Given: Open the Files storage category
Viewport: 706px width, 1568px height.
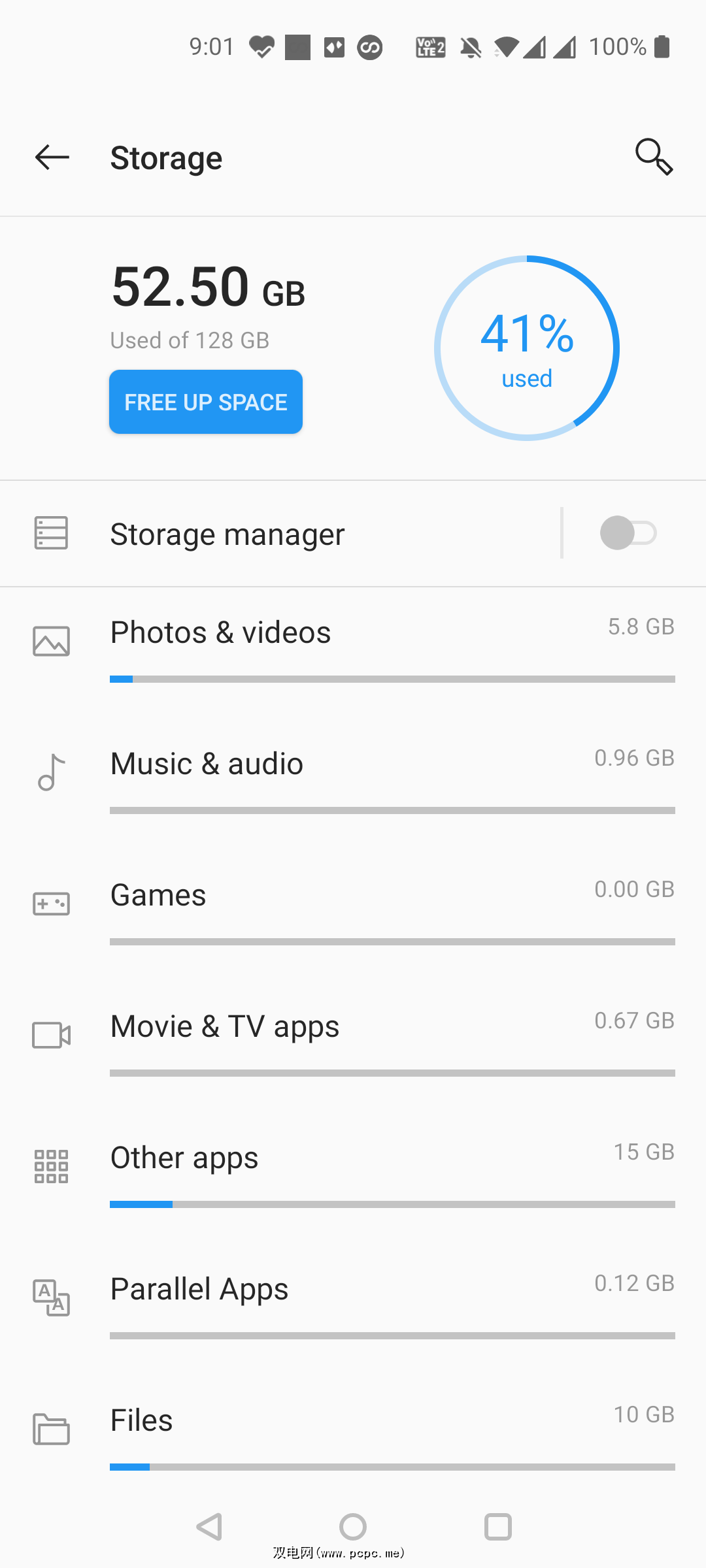Looking at the screenshot, I should click(353, 1431).
